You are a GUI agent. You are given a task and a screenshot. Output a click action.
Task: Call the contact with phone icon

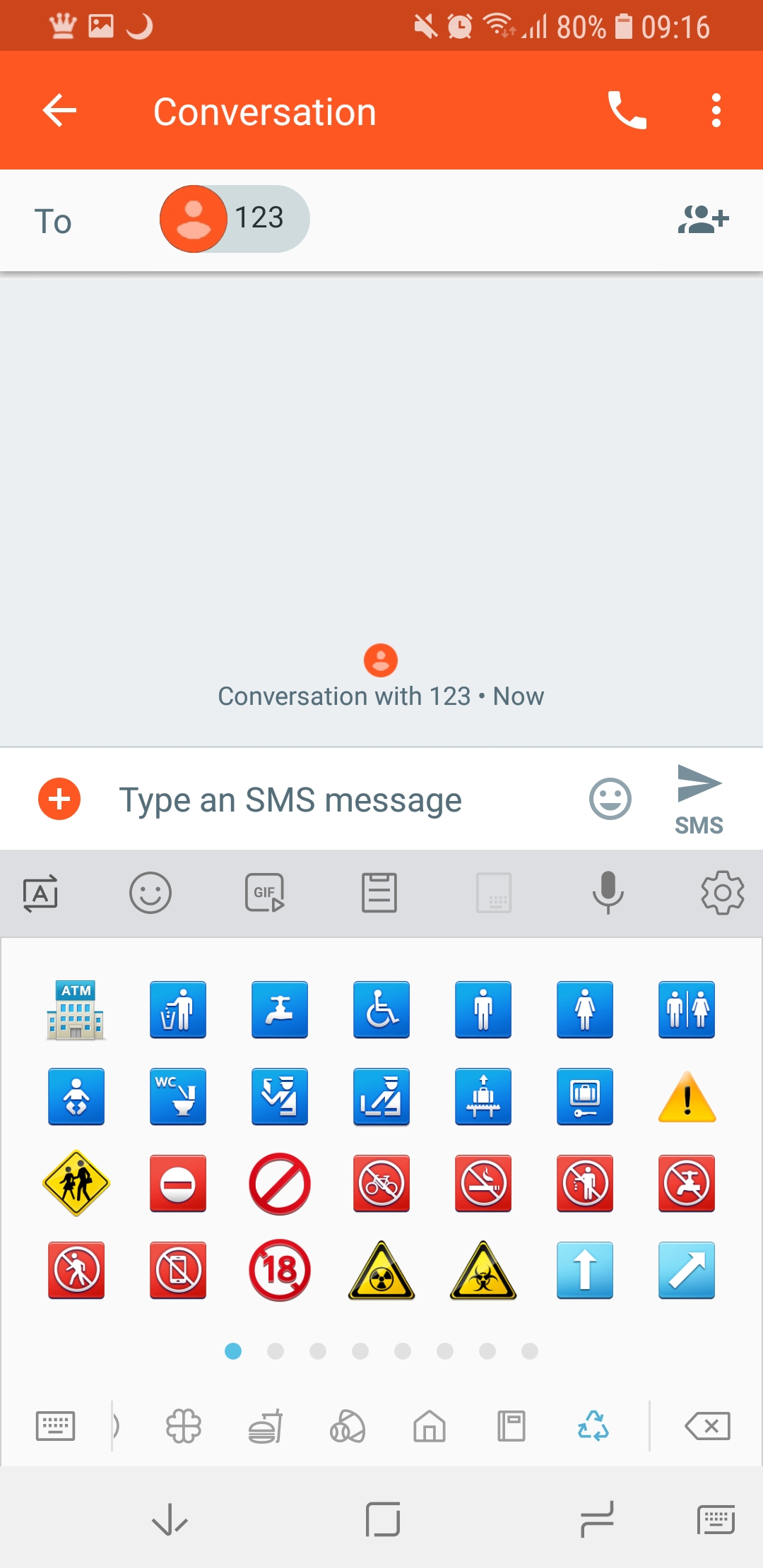point(627,111)
